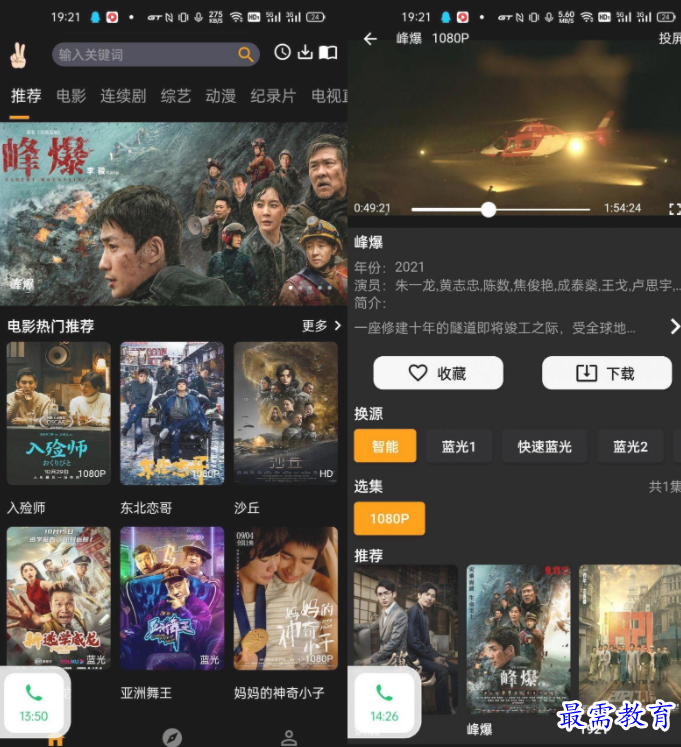View 更多 hot movie recommendations
Viewport: 681px width, 747px height.
[x=321, y=325]
